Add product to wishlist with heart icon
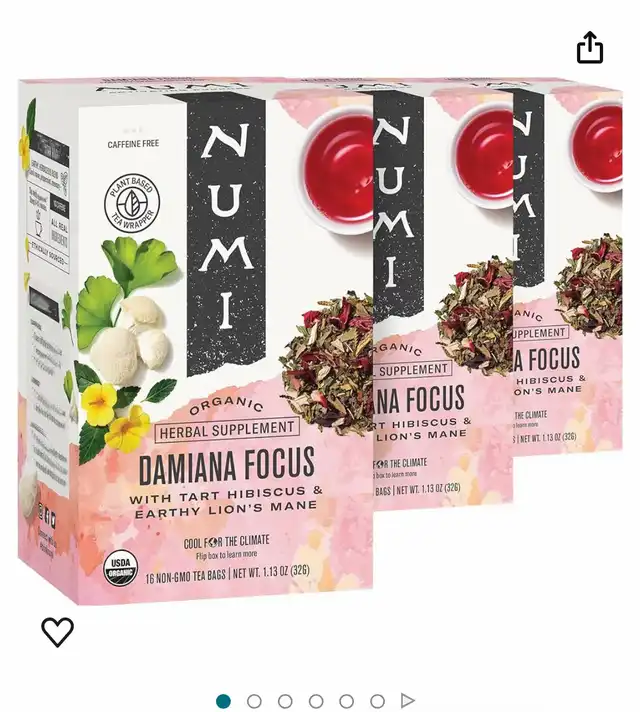The width and height of the screenshot is (640, 712). coord(57,631)
